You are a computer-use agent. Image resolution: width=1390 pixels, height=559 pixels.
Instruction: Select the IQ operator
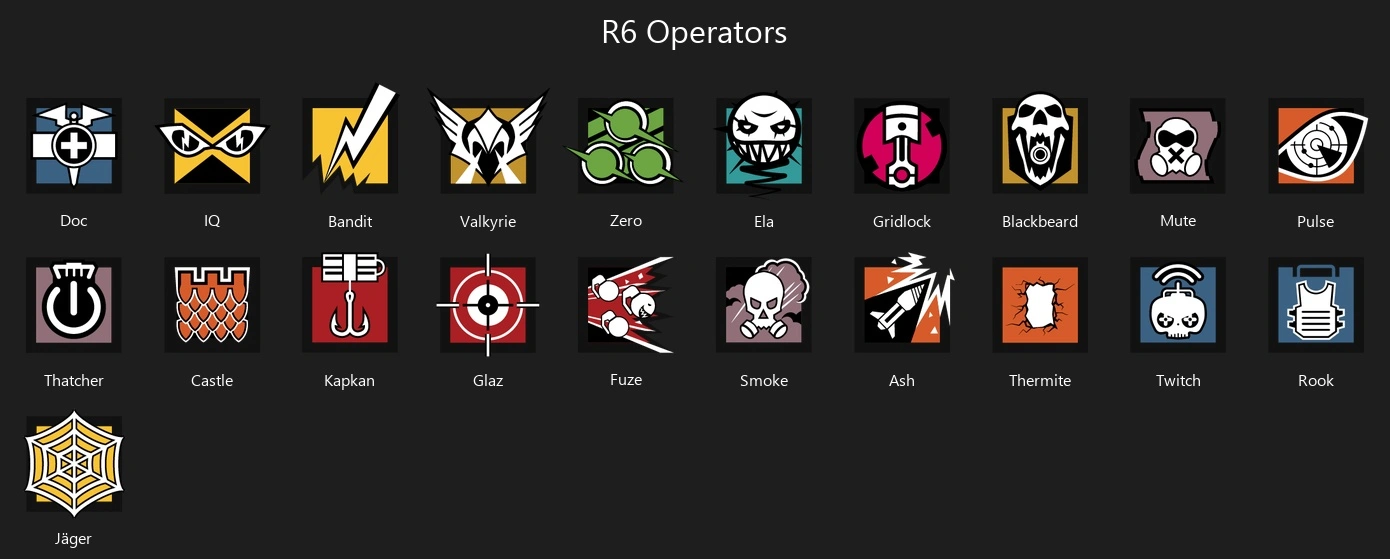click(212, 146)
